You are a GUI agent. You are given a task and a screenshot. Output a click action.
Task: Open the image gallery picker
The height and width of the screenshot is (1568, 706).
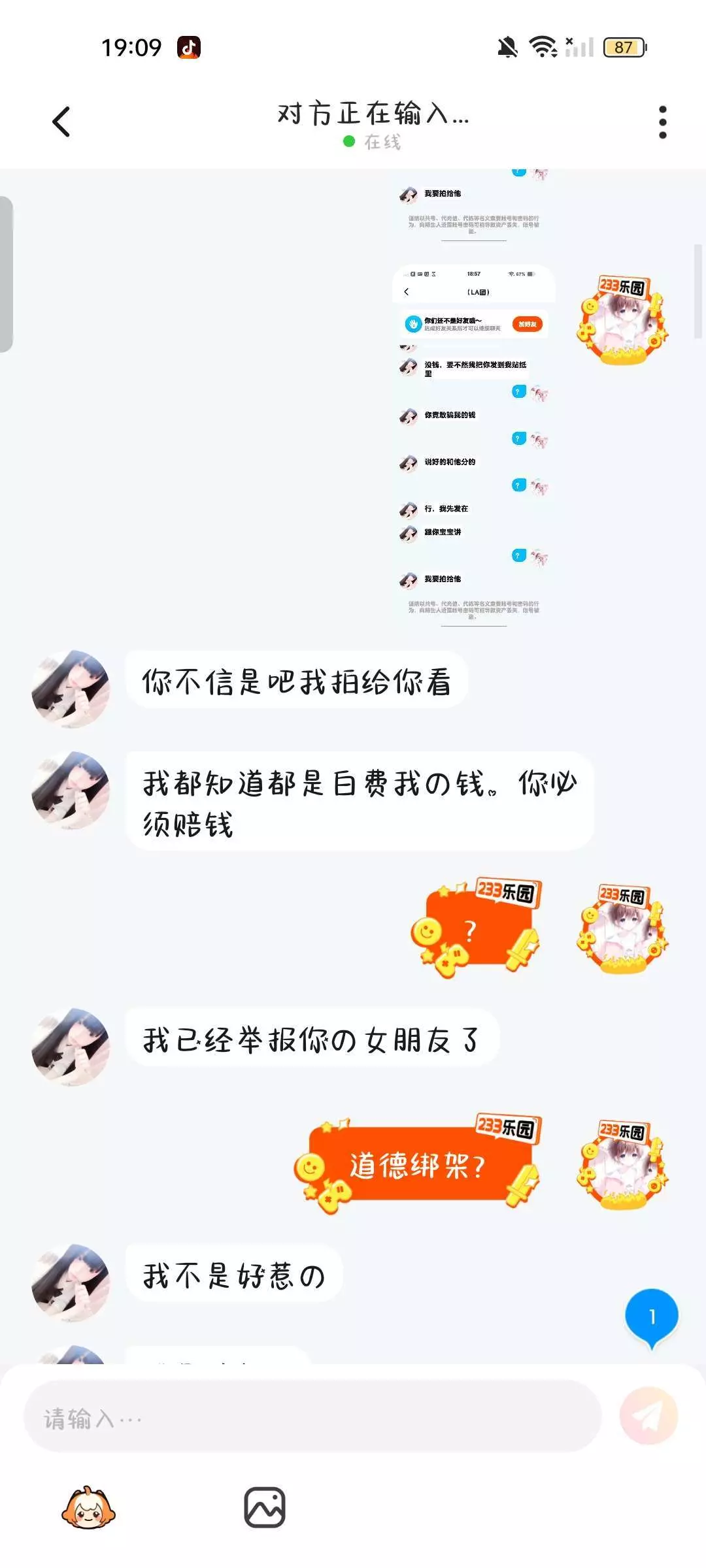tap(265, 1508)
